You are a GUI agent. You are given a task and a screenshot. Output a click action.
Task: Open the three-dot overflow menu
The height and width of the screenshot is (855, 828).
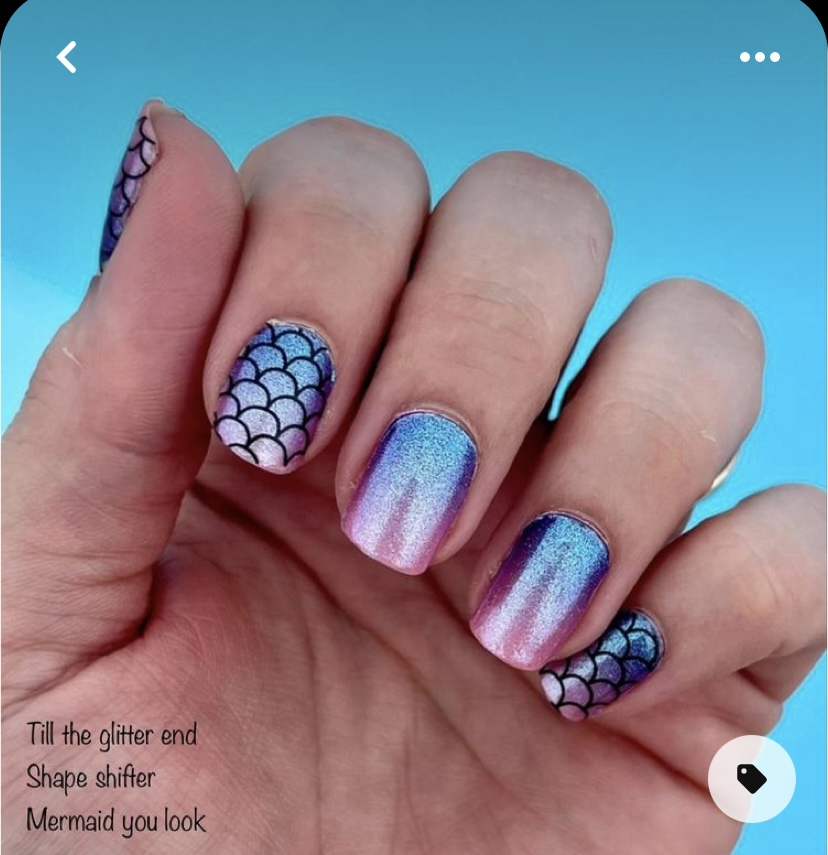click(759, 57)
